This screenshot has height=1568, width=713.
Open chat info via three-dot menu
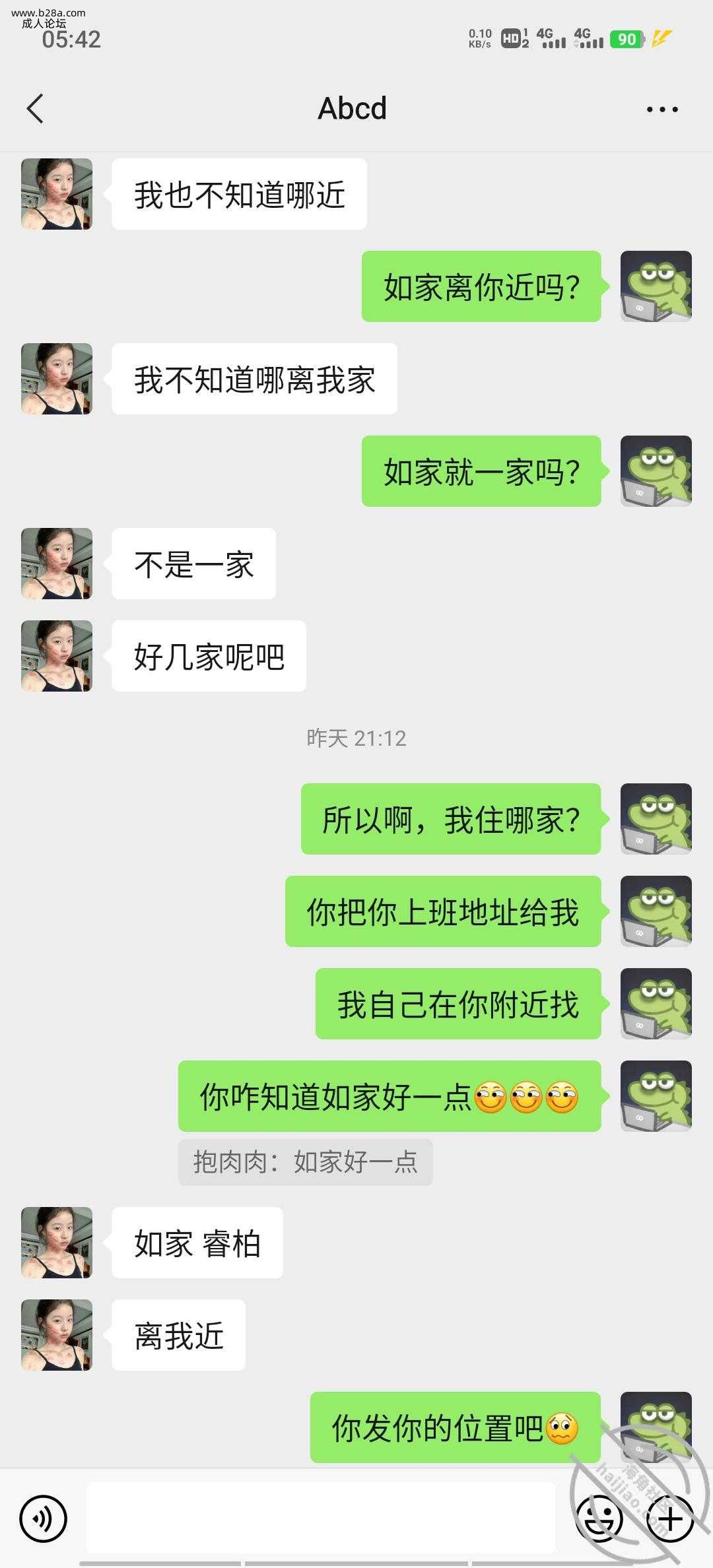point(662,110)
